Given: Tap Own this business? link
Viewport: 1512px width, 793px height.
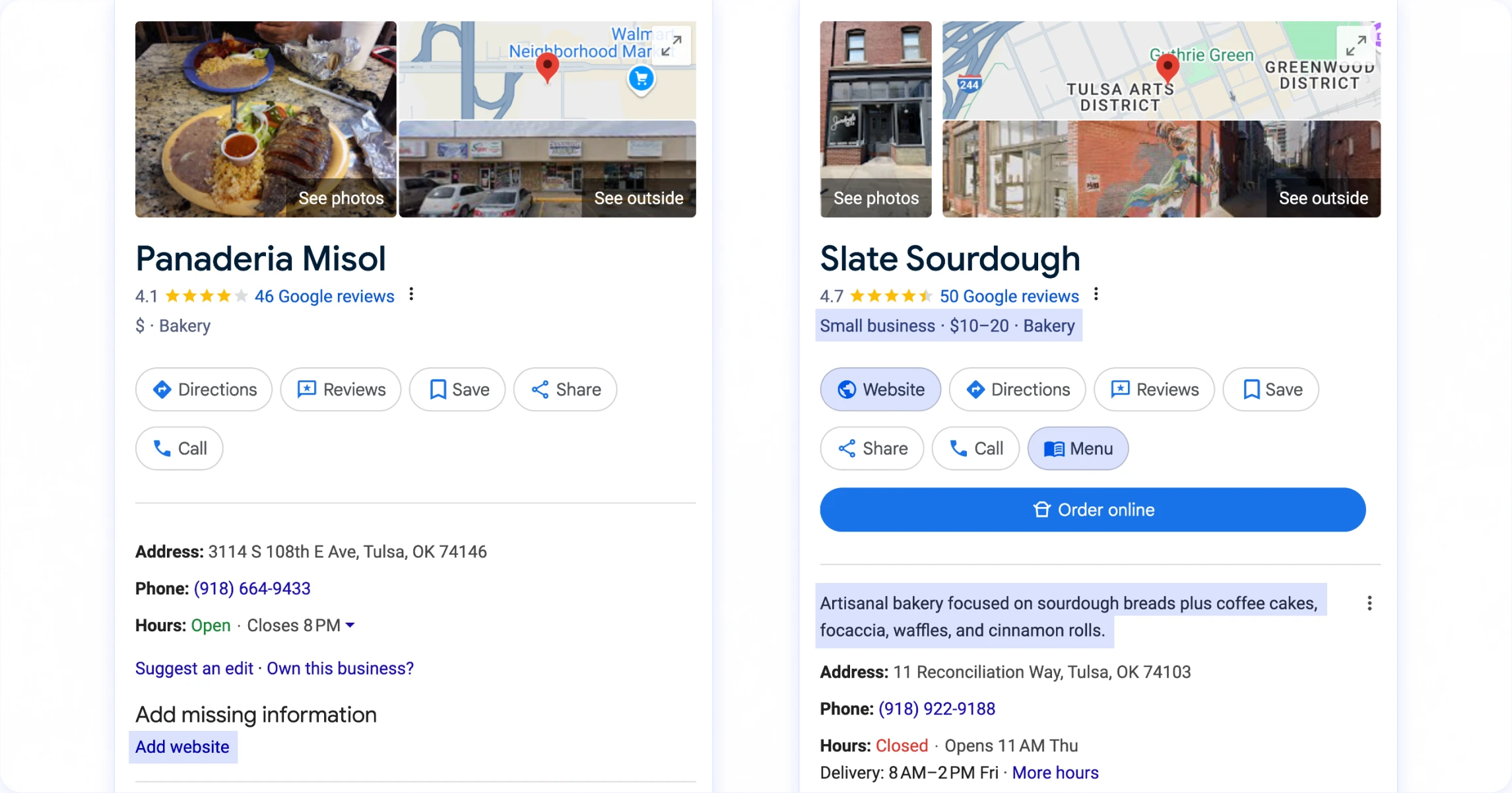Looking at the screenshot, I should point(340,669).
